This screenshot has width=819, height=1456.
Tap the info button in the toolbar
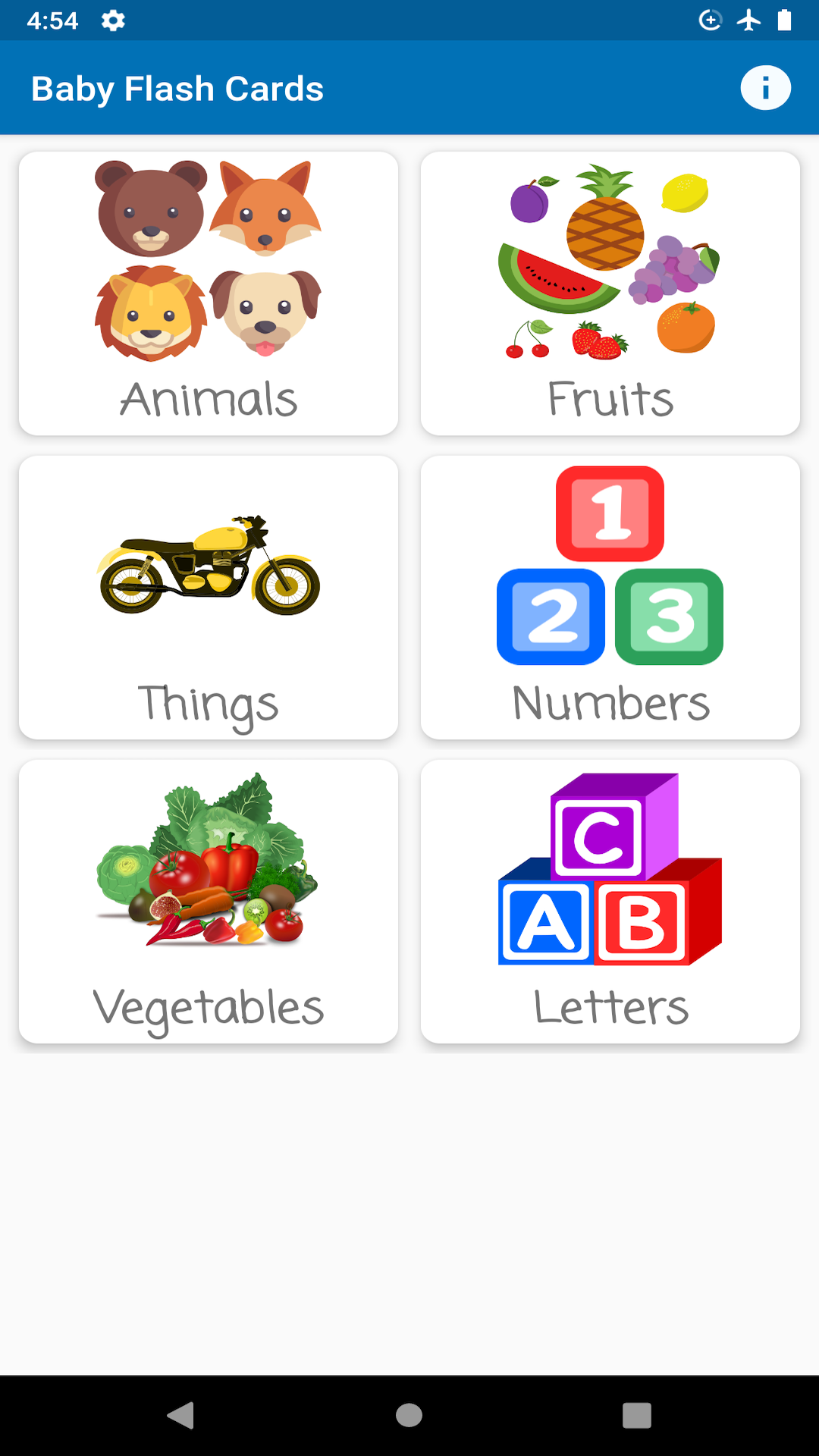[x=765, y=87]
